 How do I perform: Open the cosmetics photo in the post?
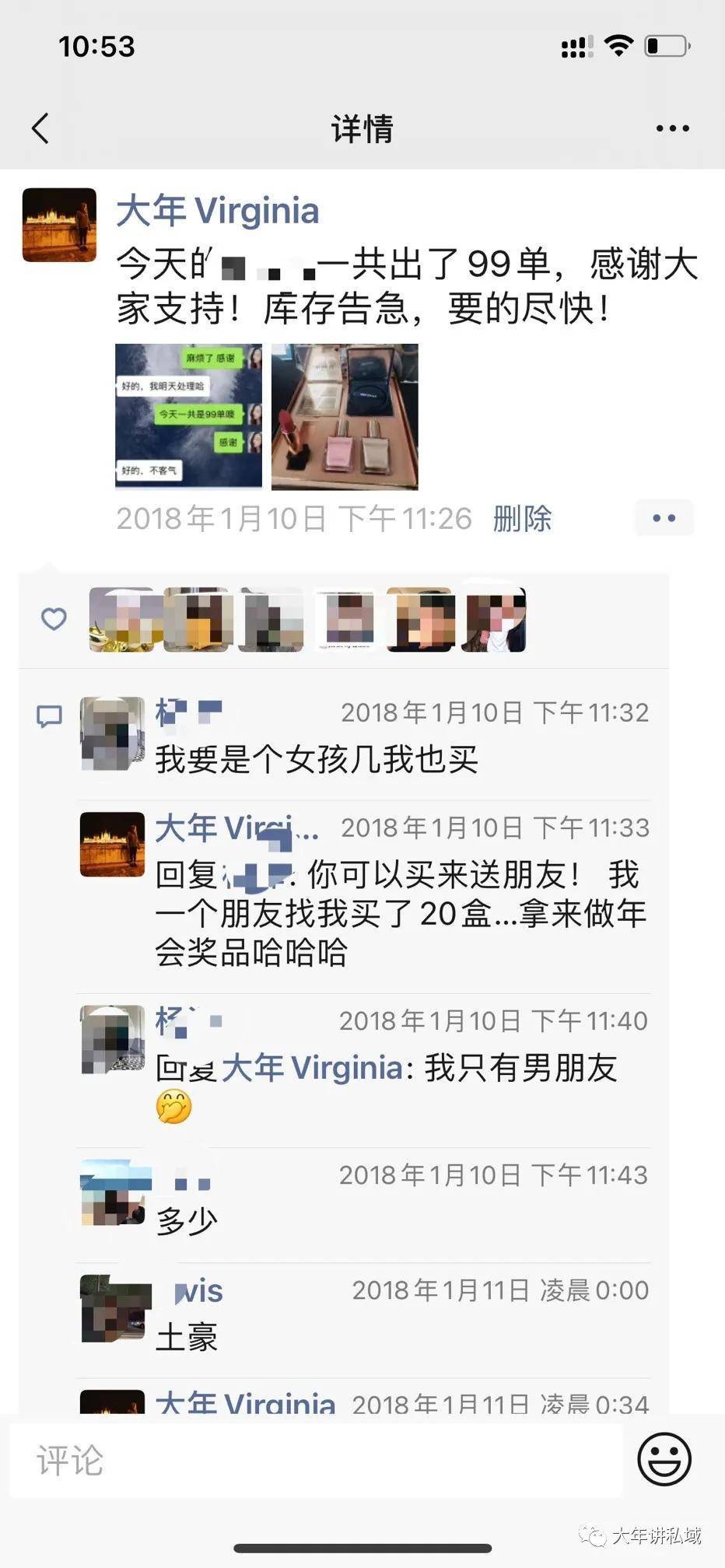tap(345, 417)
